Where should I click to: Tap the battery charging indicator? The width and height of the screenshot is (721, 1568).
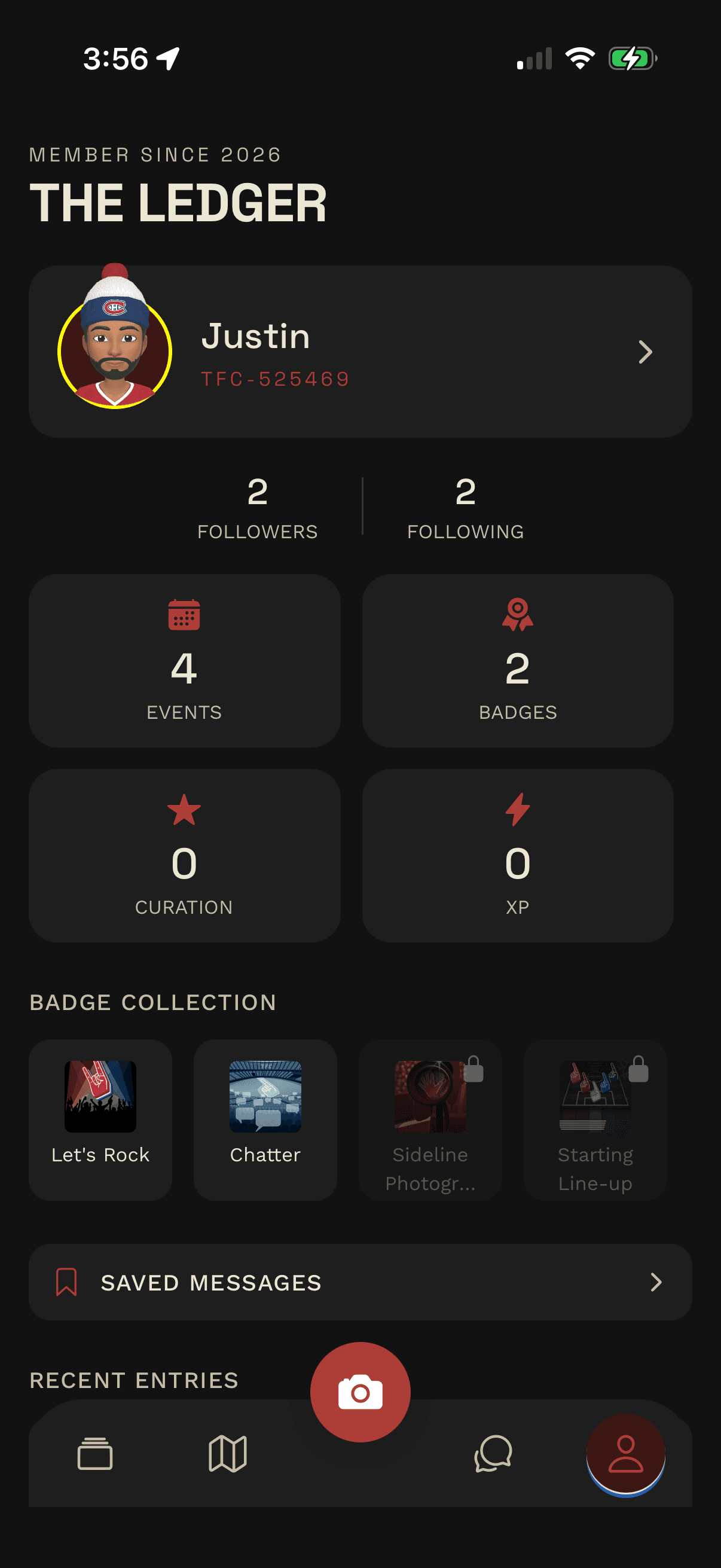click(631, 58)
